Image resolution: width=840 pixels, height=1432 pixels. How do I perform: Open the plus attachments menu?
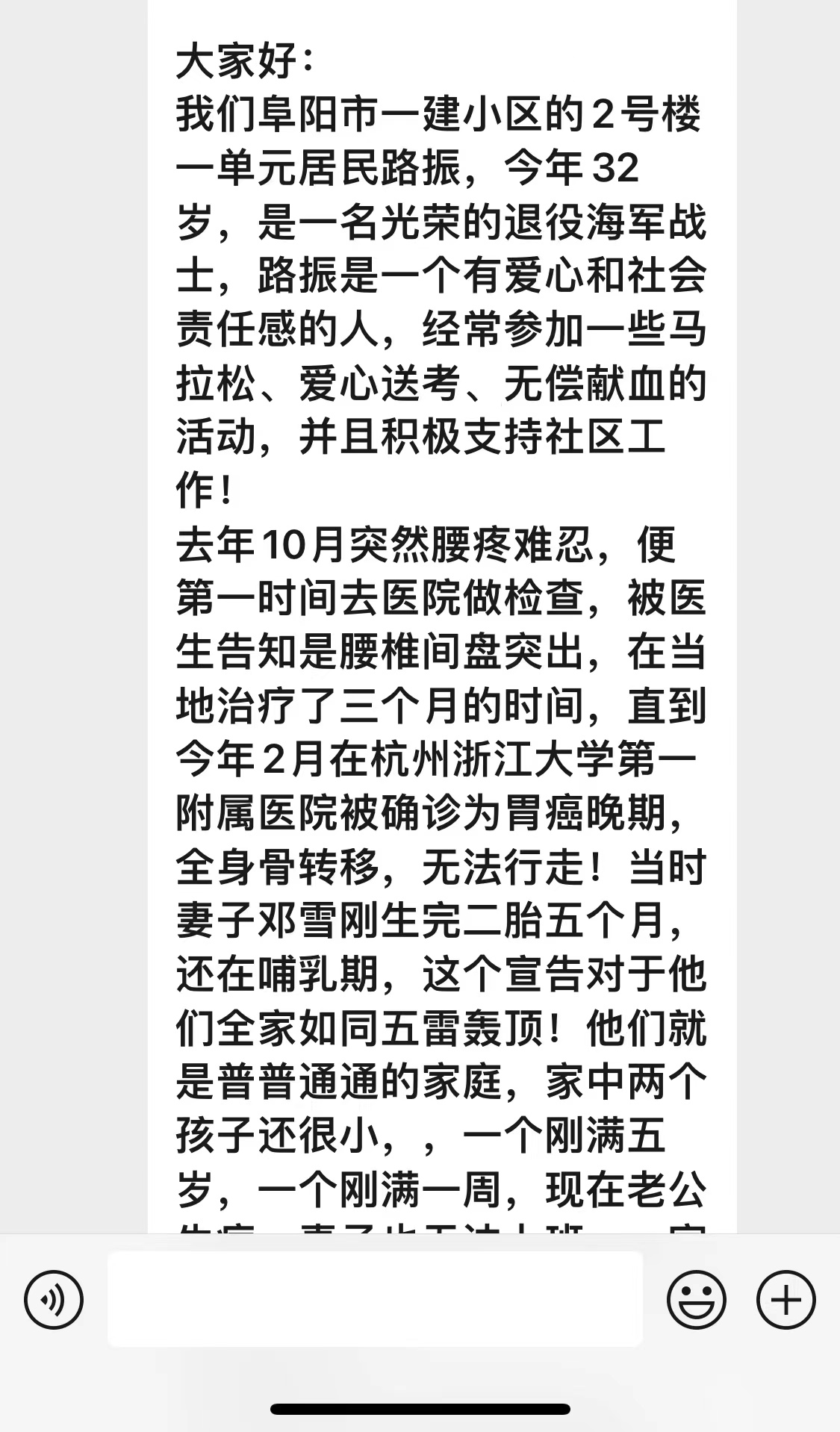coord(785,1300)
